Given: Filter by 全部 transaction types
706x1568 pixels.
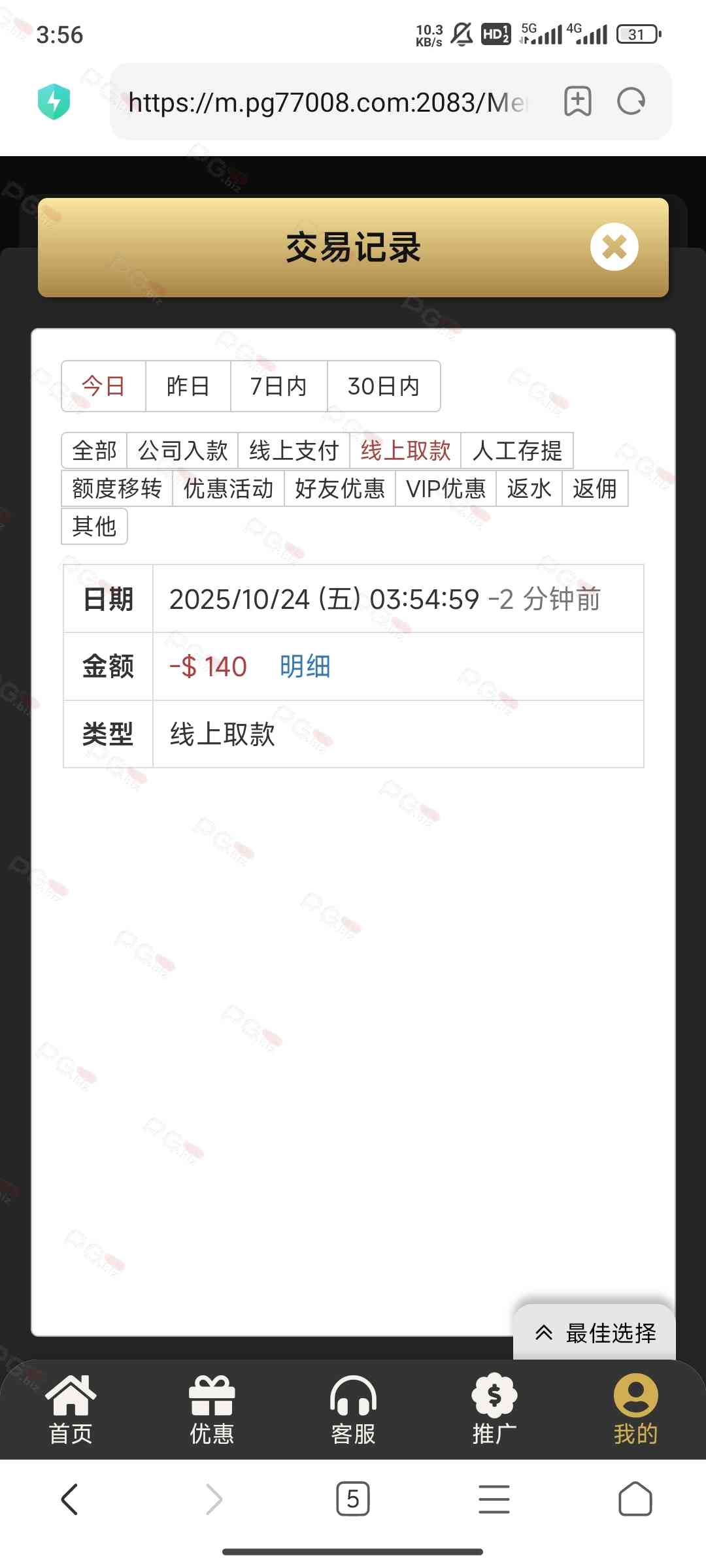Looking at the screenshot, I should (94, 450).
